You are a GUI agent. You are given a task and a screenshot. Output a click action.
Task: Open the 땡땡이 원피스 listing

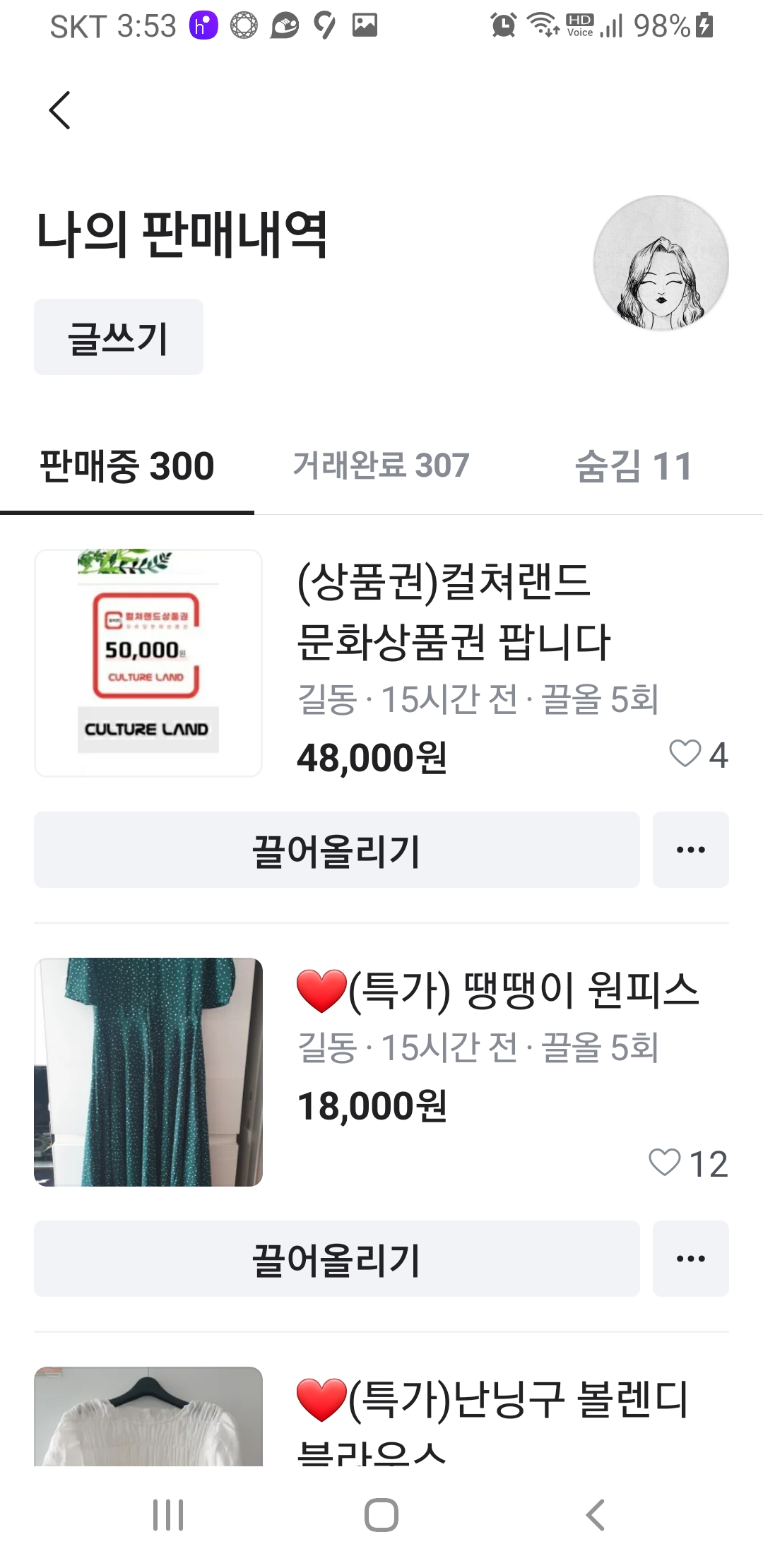point(498,989)
